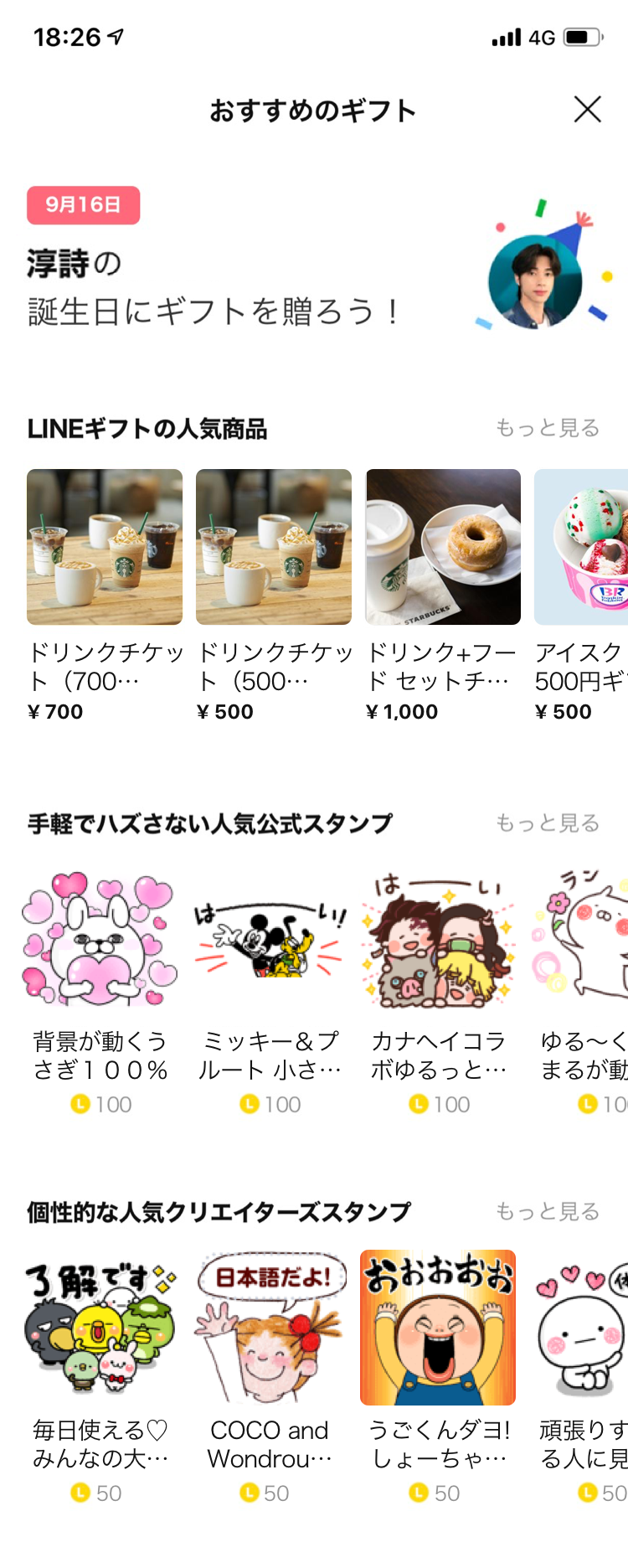Close the おすすめのギフト screen
Screen dimensions: 628x1568
tap(589, 109)
